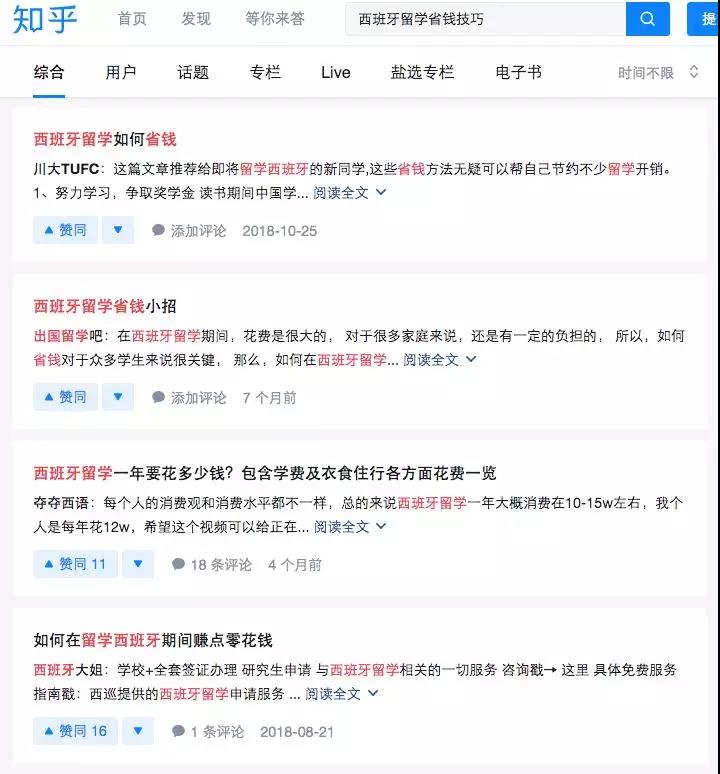Open 等你来答 in the top navigation
This screenshot has height=774, width=720.
[275, 19]
